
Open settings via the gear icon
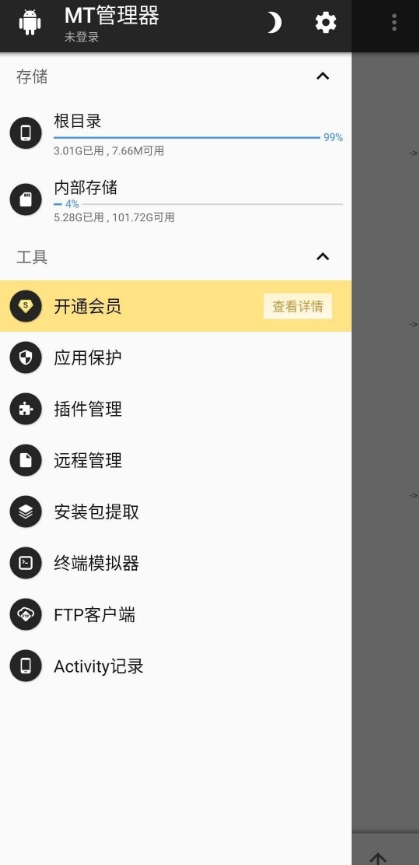pos(325,23)
